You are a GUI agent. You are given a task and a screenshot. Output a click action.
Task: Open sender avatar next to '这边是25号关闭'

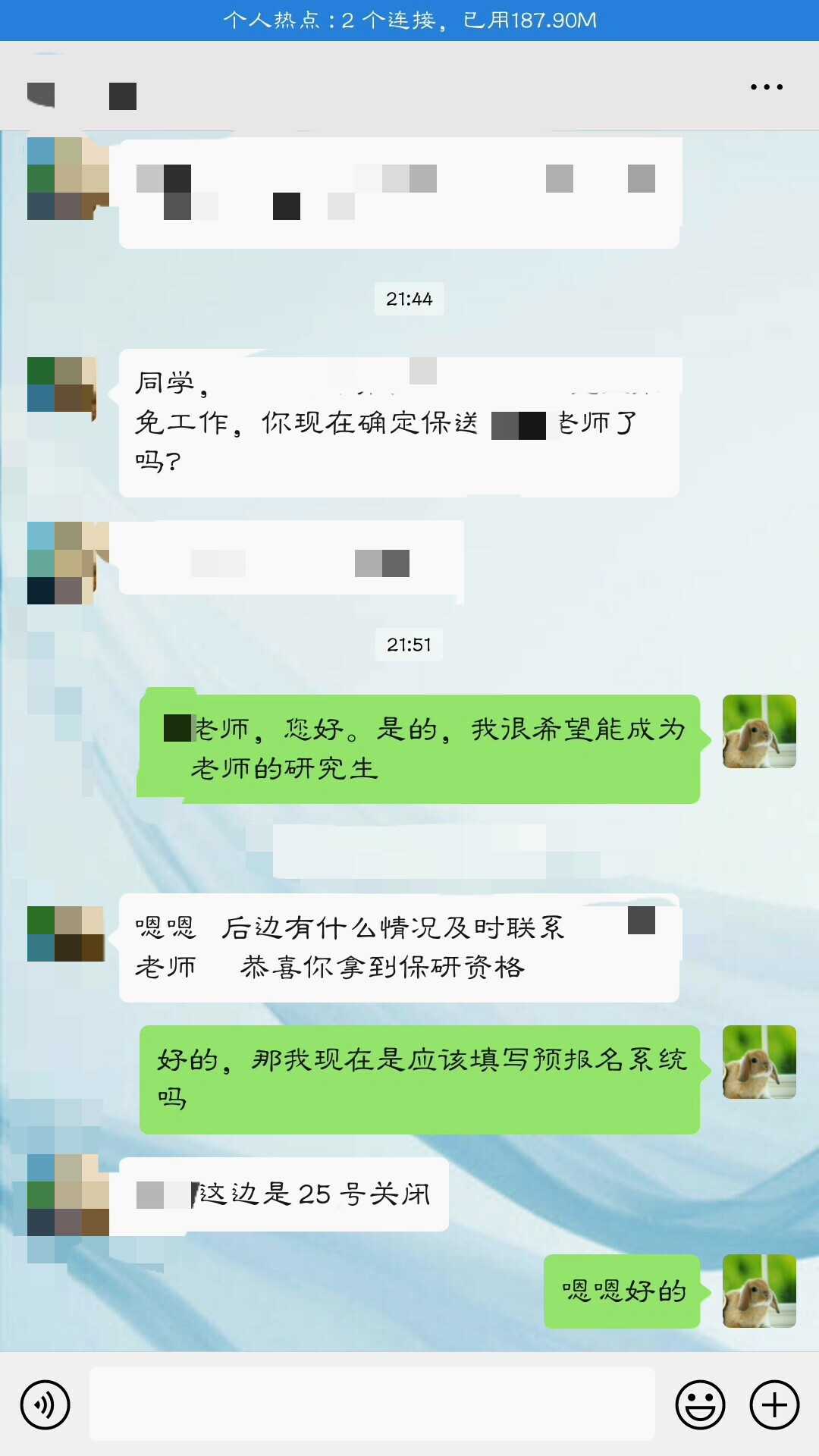pyautogui.click(x=68, y=1195)
